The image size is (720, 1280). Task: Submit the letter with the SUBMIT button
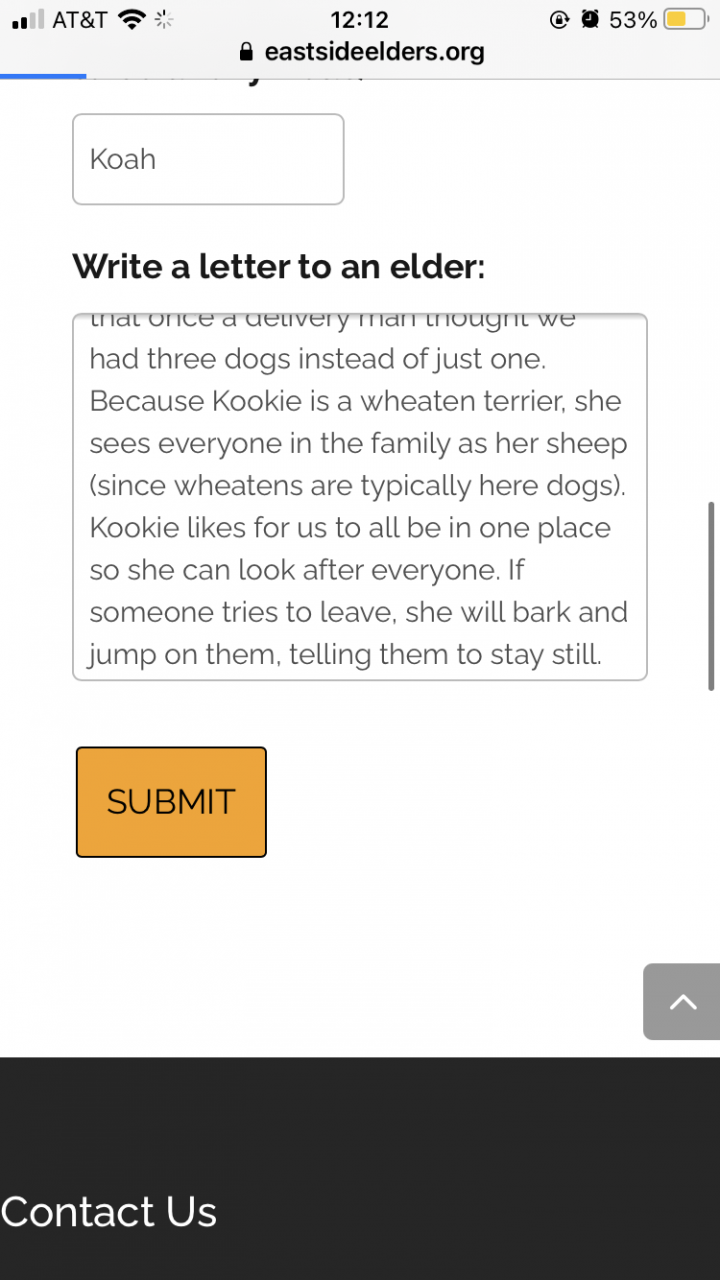pos(171,802)
